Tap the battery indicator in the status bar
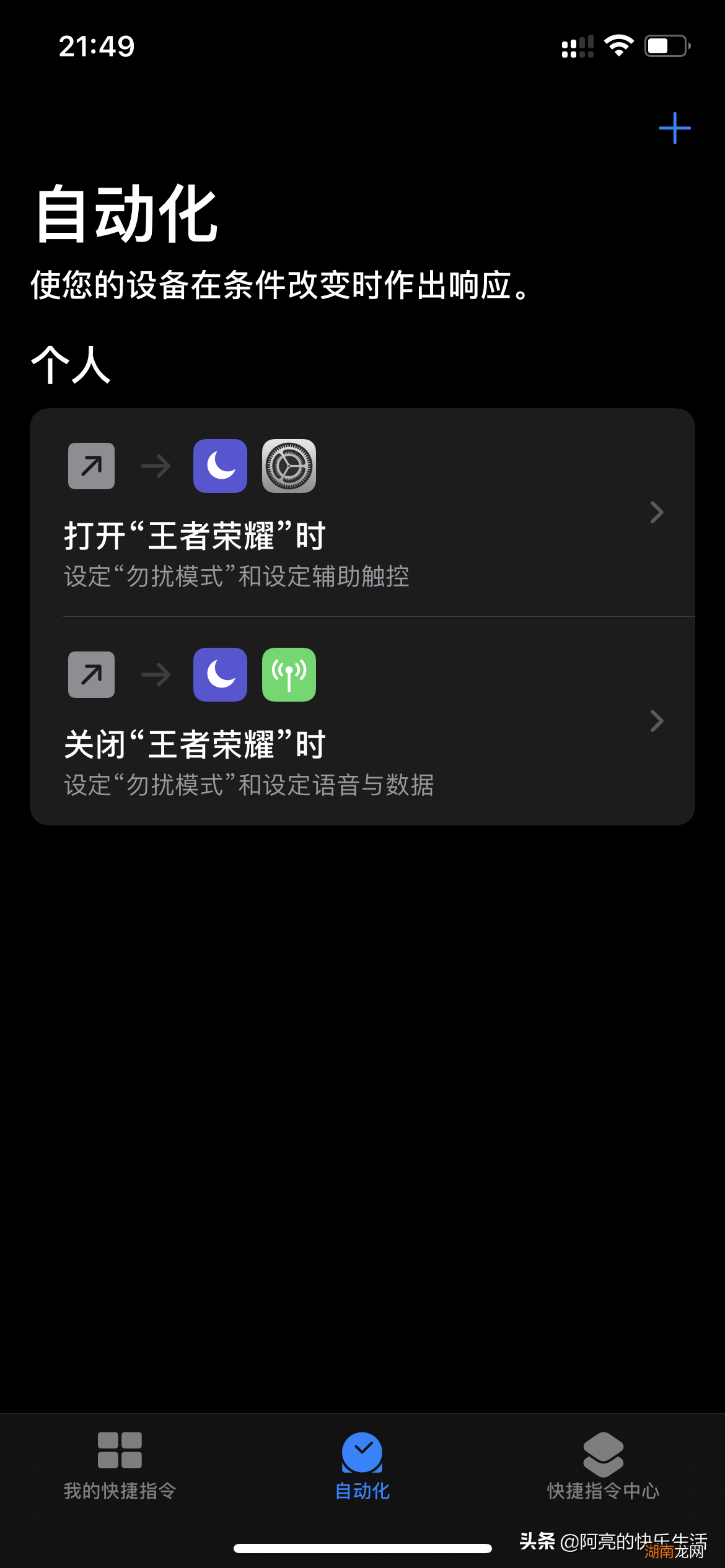Image resolution: width=725 pixels, height=1568 pixels. point(667,45)
